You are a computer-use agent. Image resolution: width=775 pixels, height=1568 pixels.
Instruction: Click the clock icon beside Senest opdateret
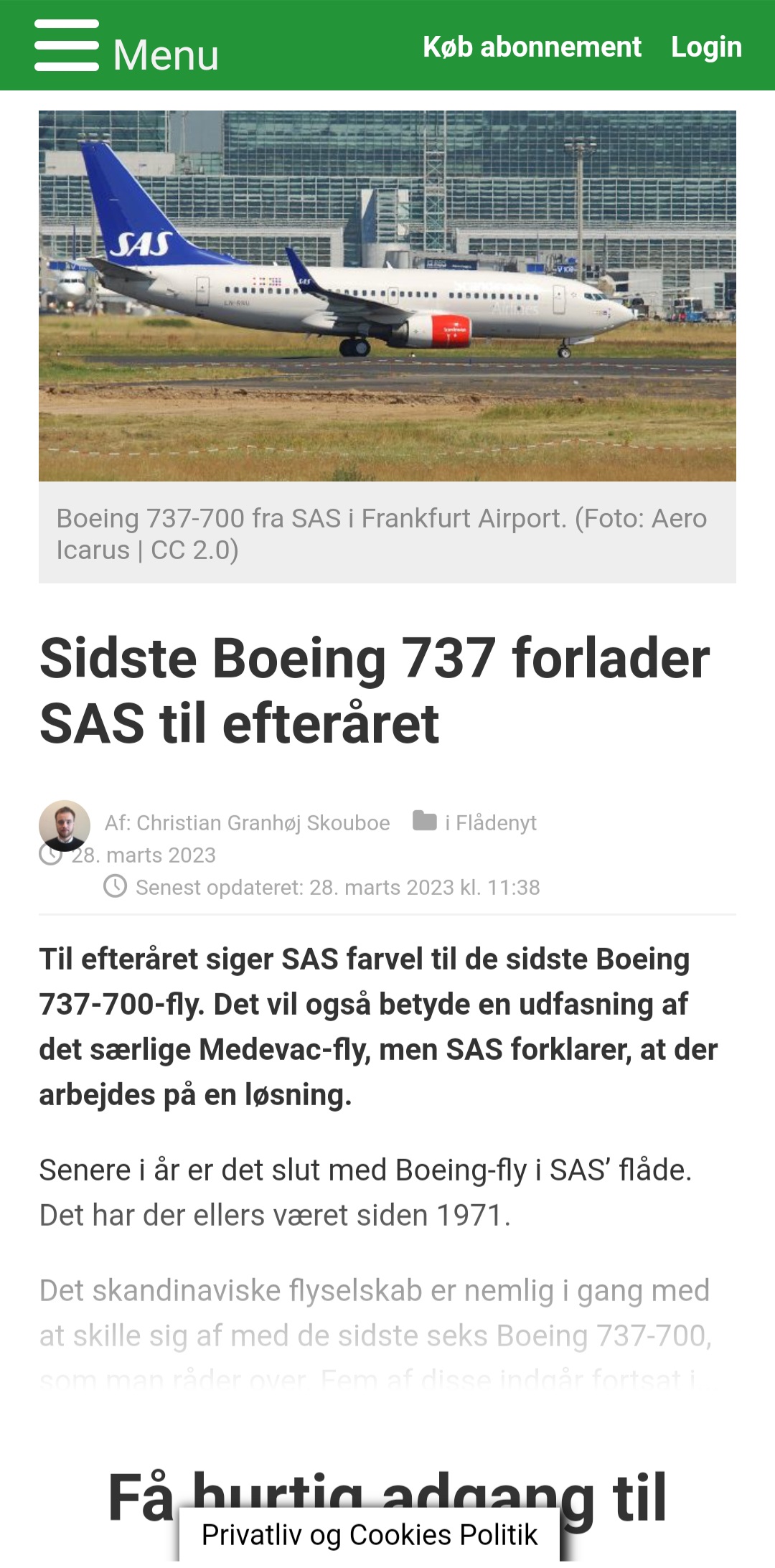[115, 888]
